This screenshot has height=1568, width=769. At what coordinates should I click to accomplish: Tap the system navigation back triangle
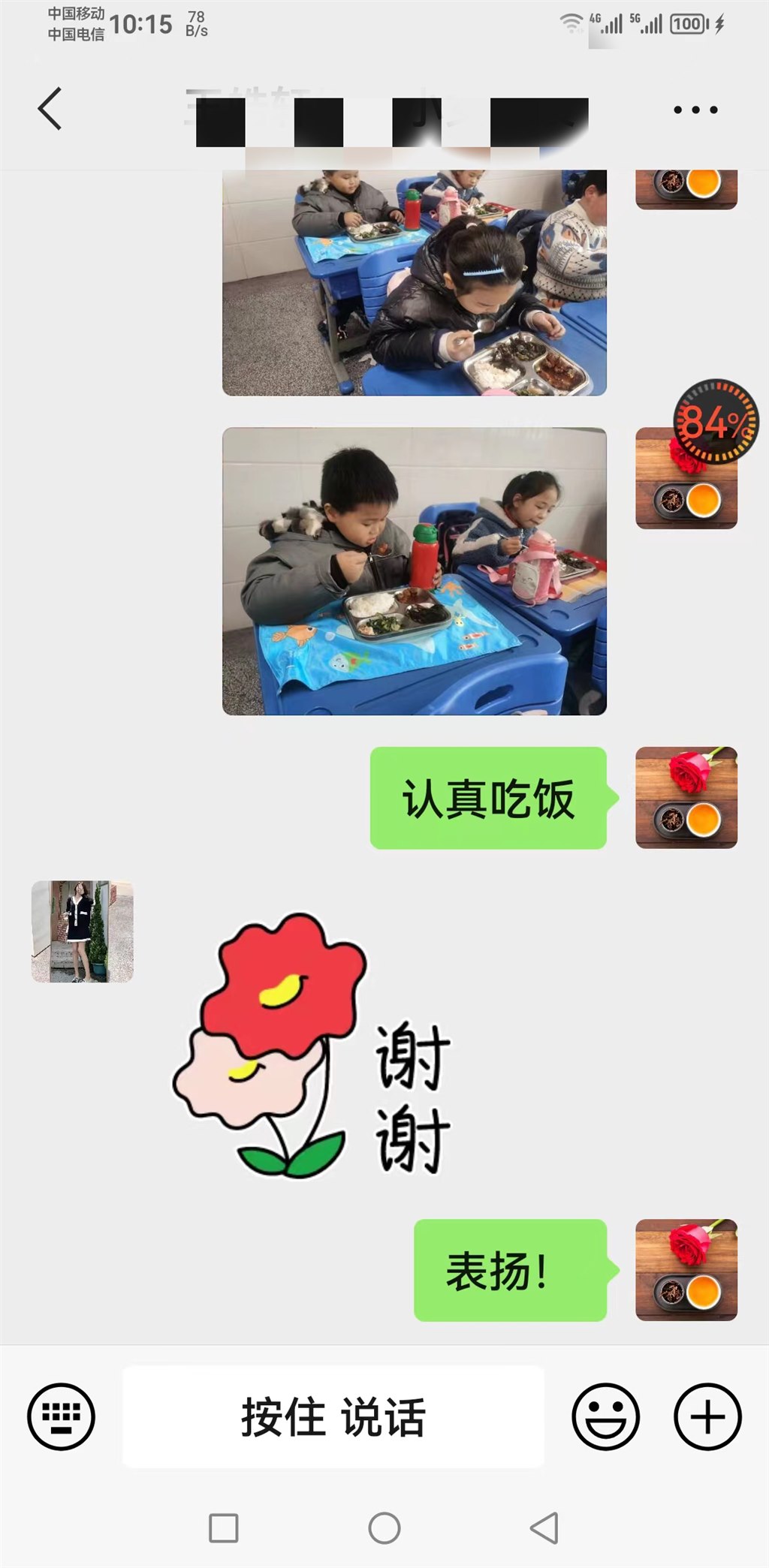coord(544,1527)
